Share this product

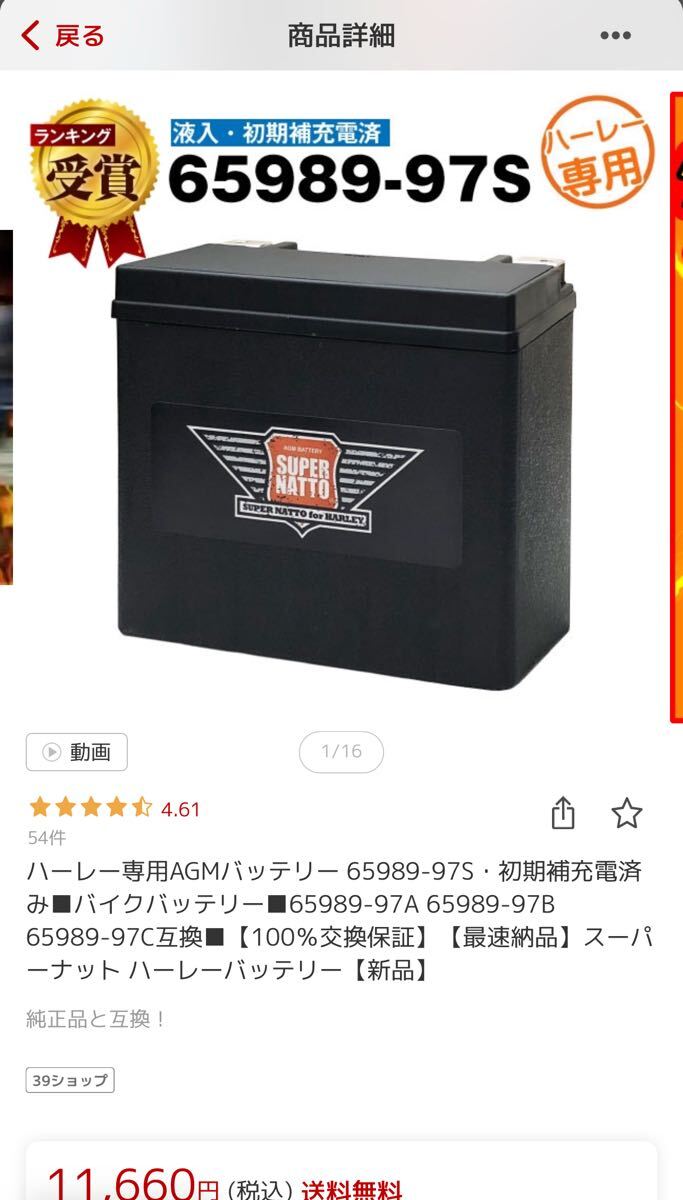(563, 813)
